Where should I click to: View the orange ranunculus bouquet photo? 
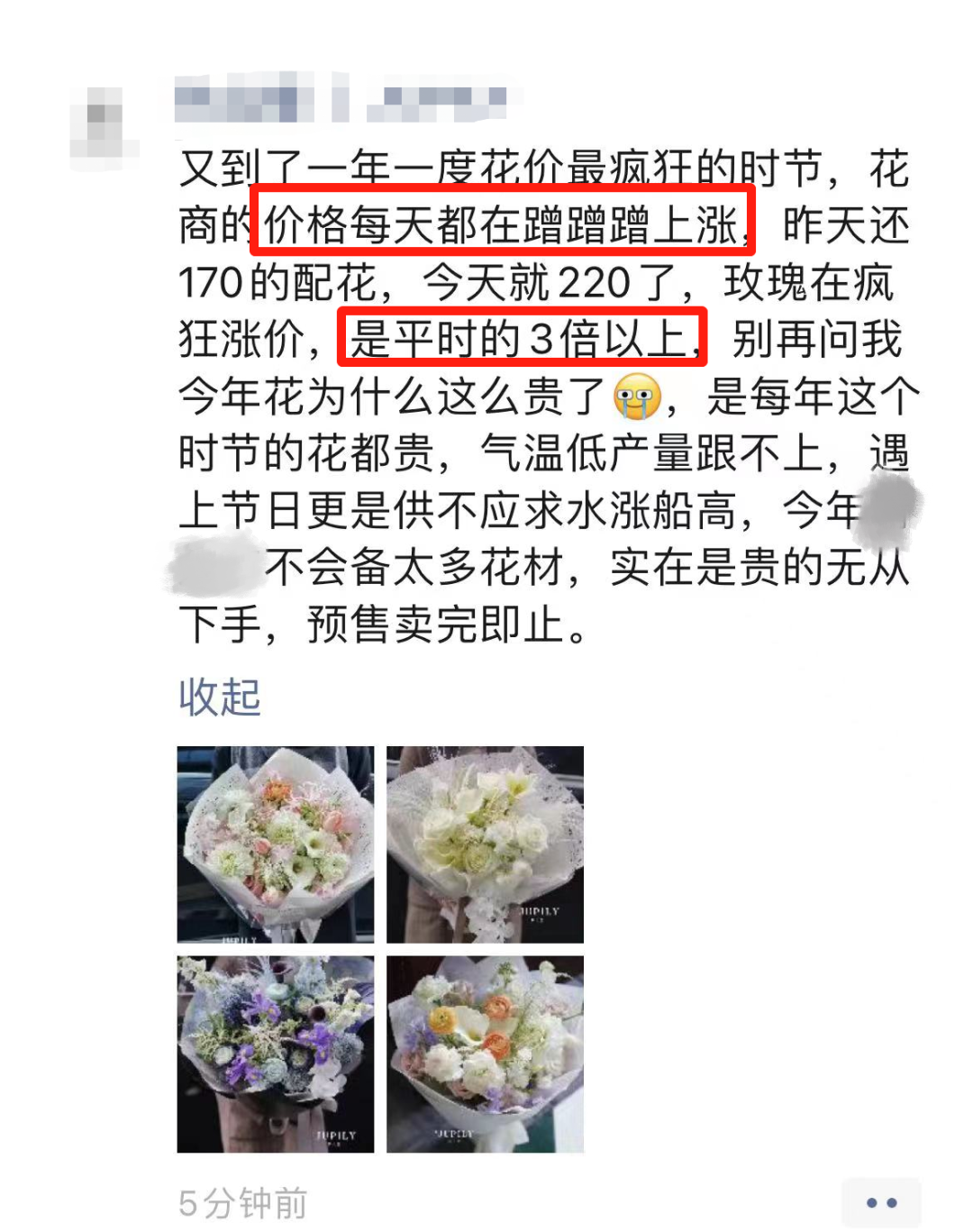[x=485, y=1054]
